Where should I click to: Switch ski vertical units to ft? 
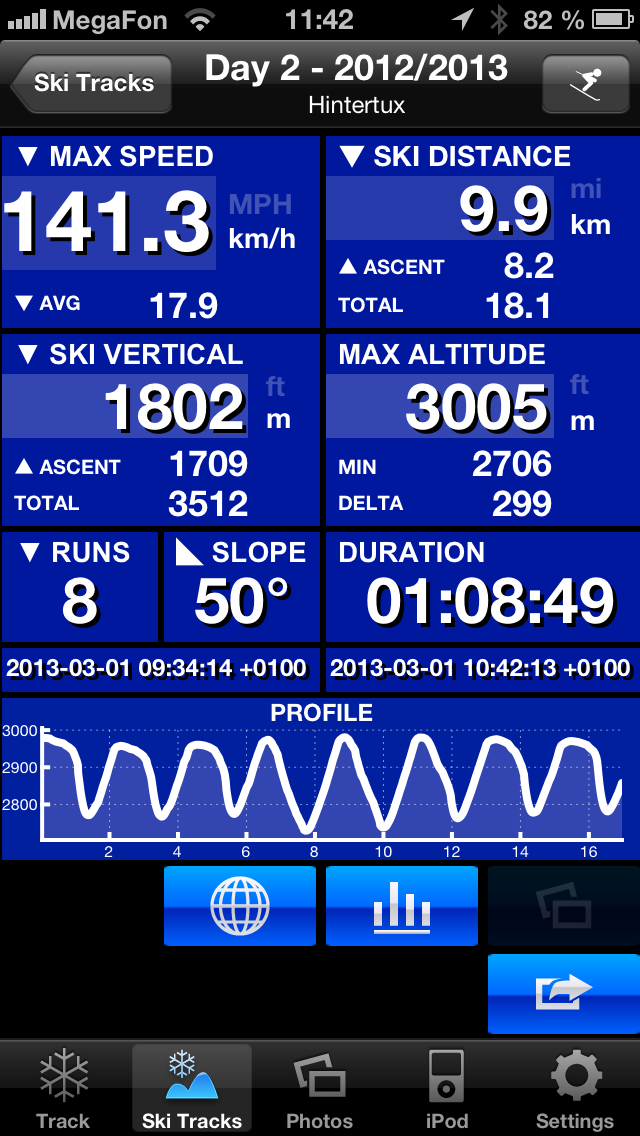tap(275, 387)
